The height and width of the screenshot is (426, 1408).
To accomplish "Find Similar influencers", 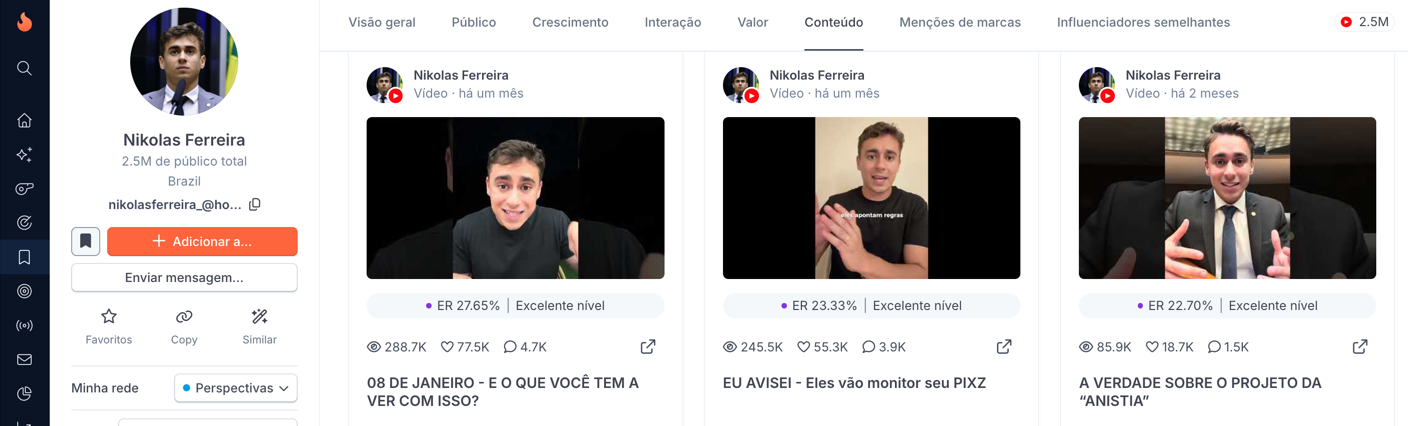I will [x=259, y=326].
